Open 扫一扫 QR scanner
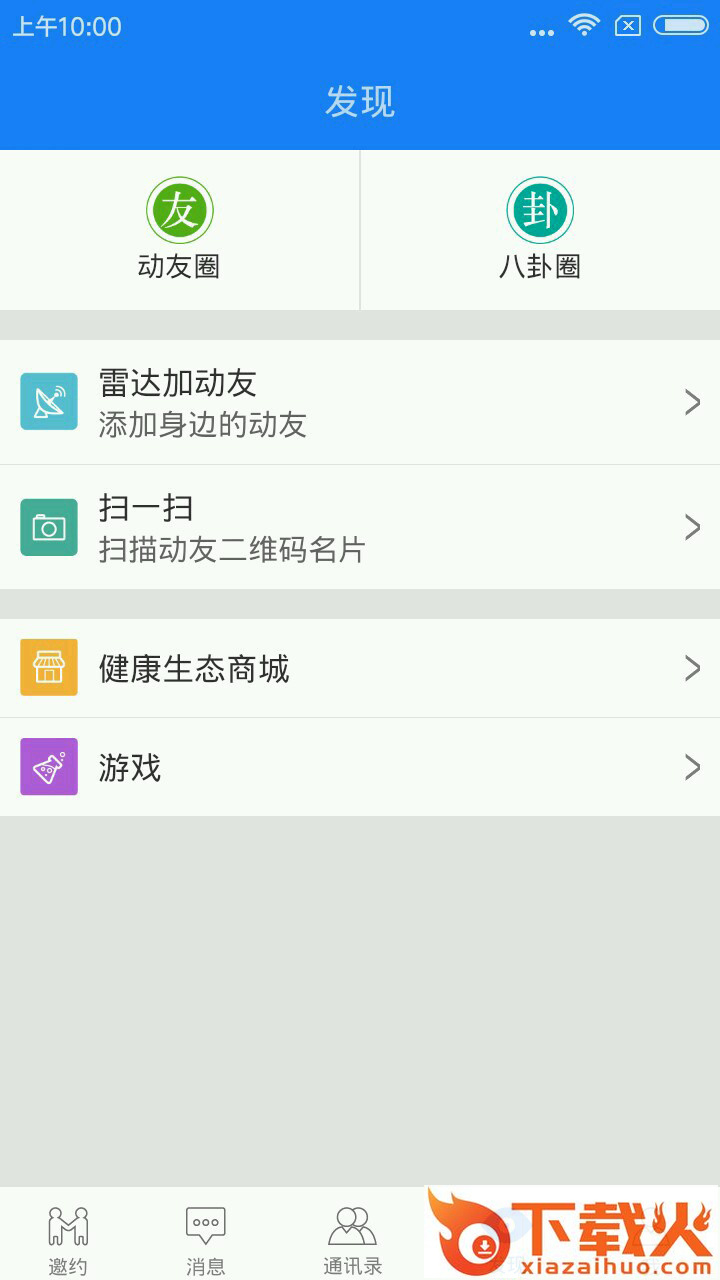This screenshot has width=720, height=1280. pos(360,527)
